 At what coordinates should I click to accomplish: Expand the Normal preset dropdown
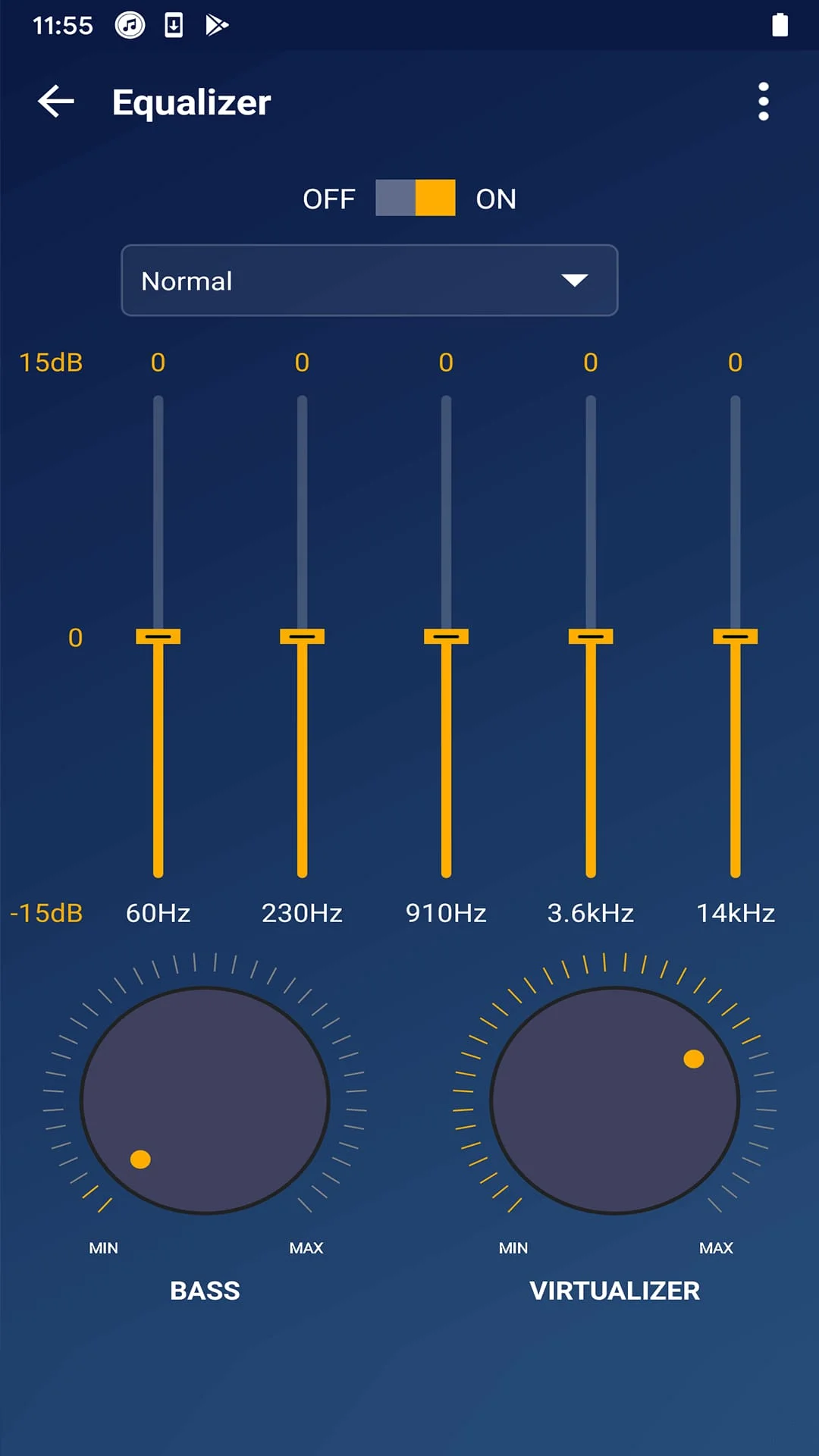click(x=369, y=281)
